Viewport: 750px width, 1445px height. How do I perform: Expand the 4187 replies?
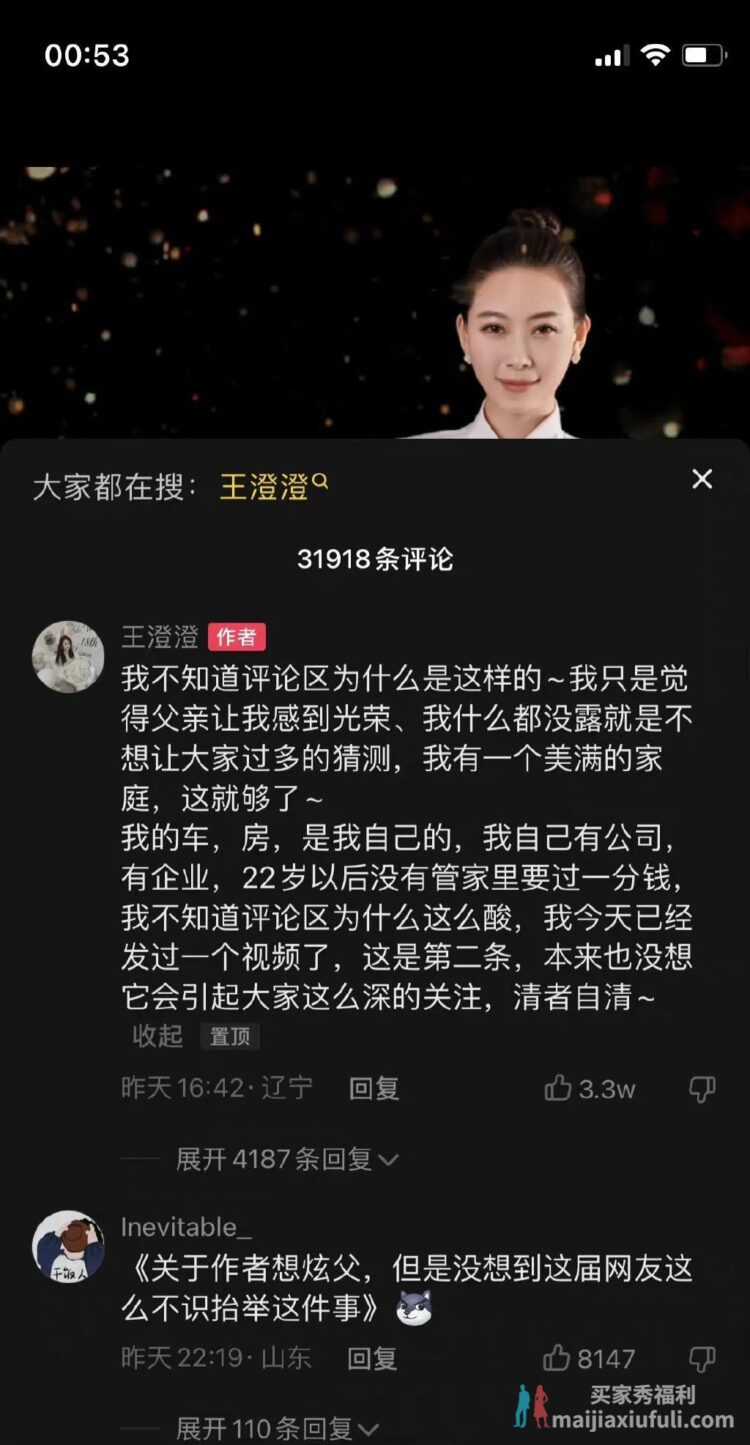[286, 1159]
